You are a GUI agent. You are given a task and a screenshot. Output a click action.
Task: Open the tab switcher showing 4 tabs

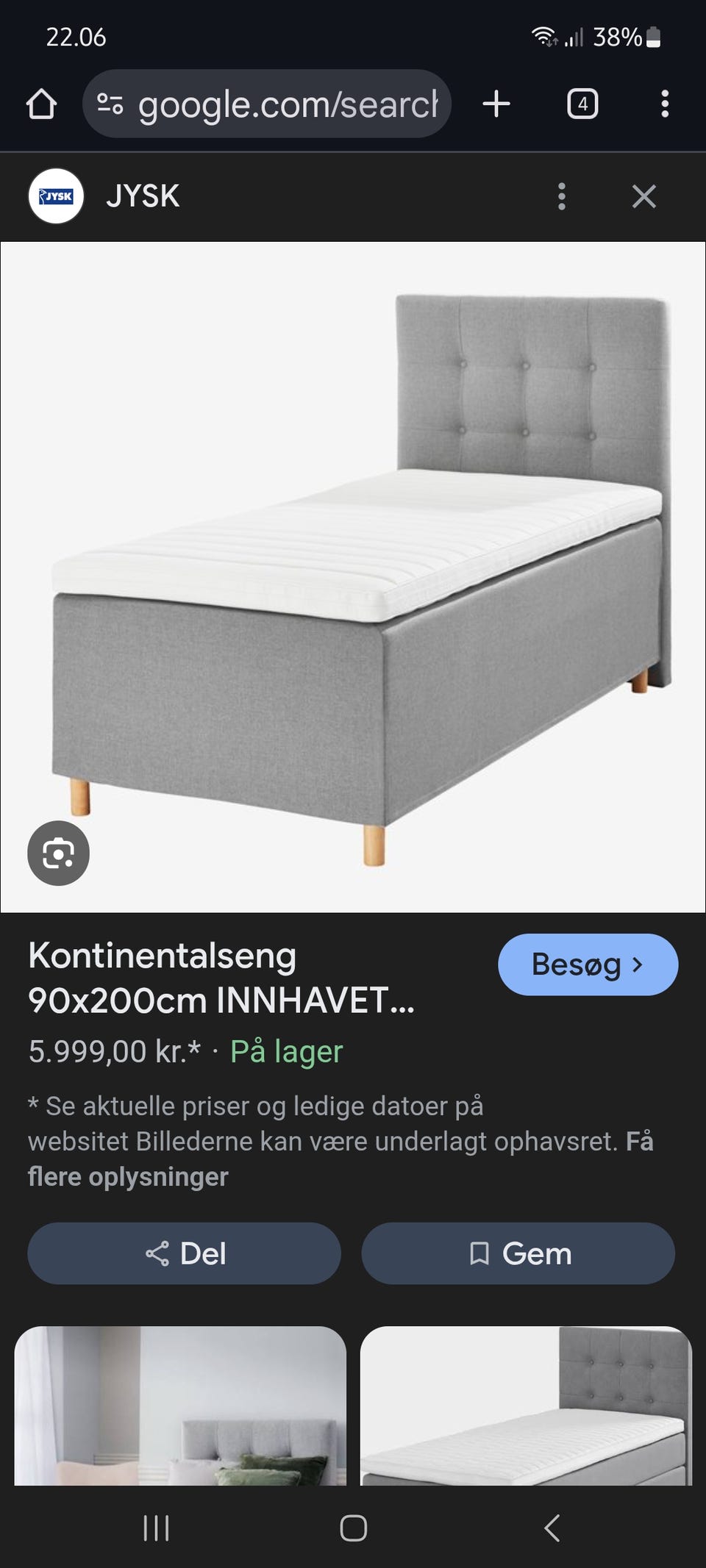[581, 103]
